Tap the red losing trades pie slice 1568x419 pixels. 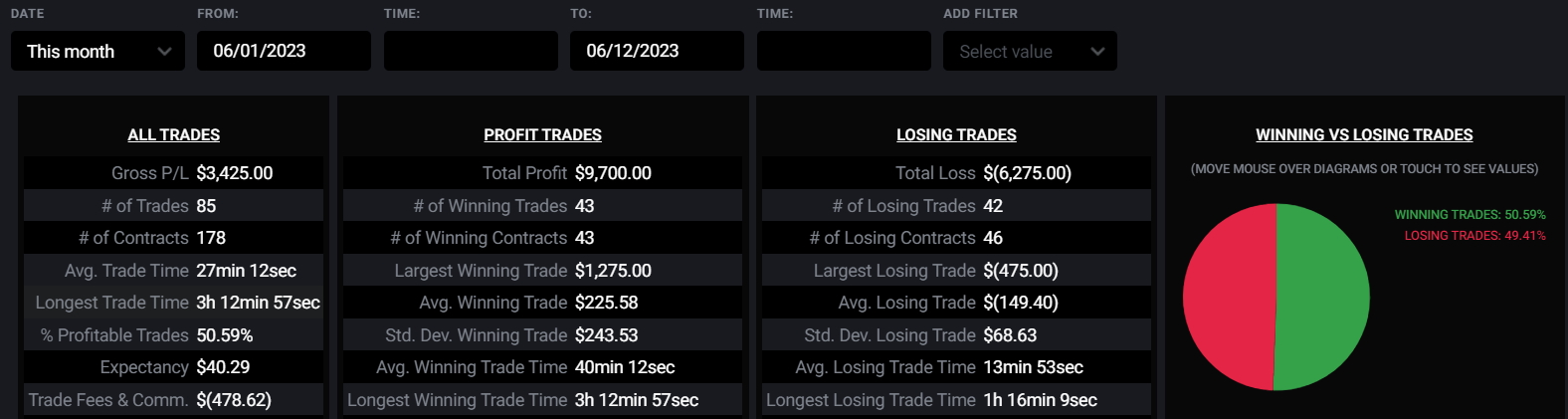coord(1229,297)
